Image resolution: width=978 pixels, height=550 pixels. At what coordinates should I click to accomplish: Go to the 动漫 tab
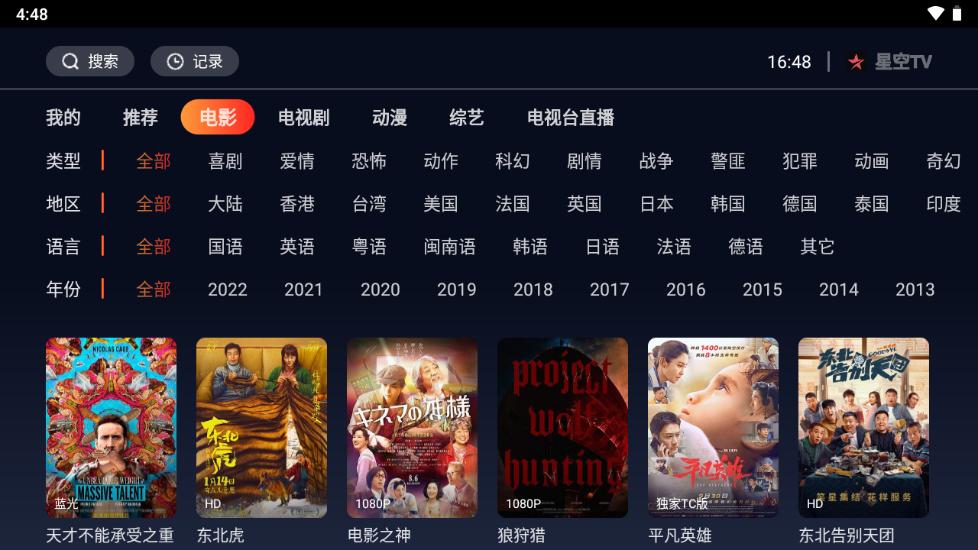point(389,117)
